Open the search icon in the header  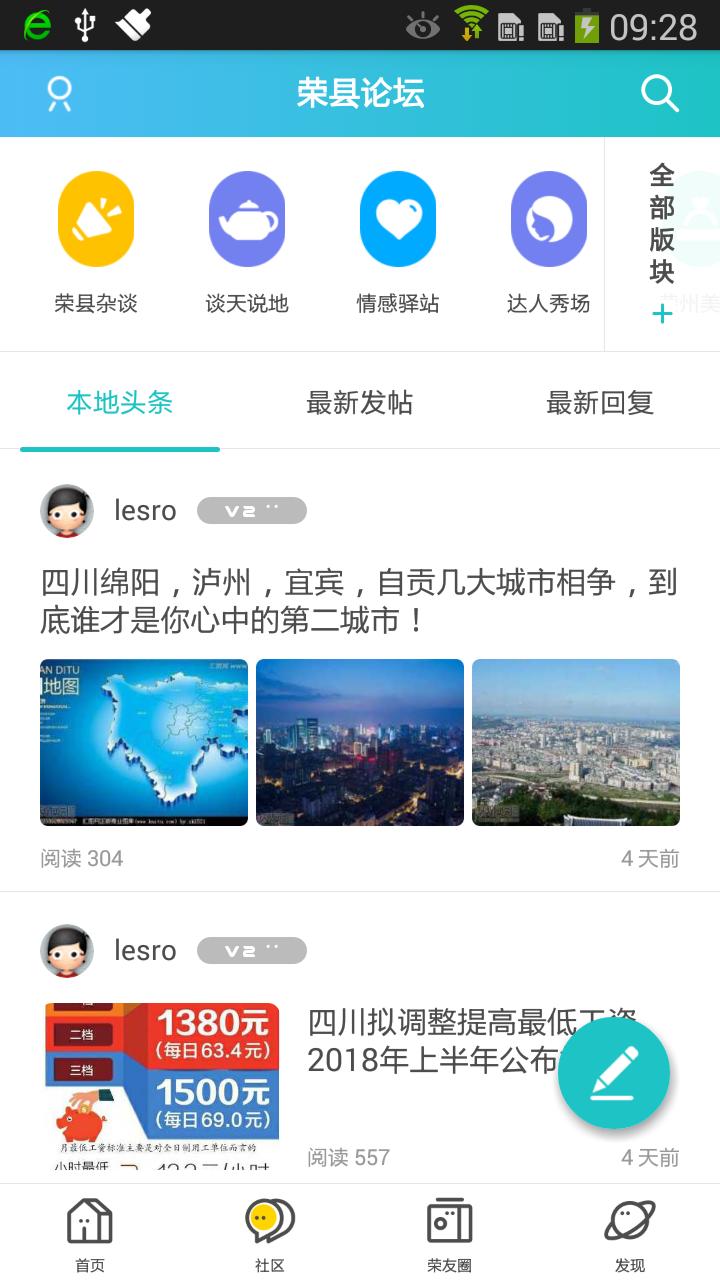[x=660, y=94]
